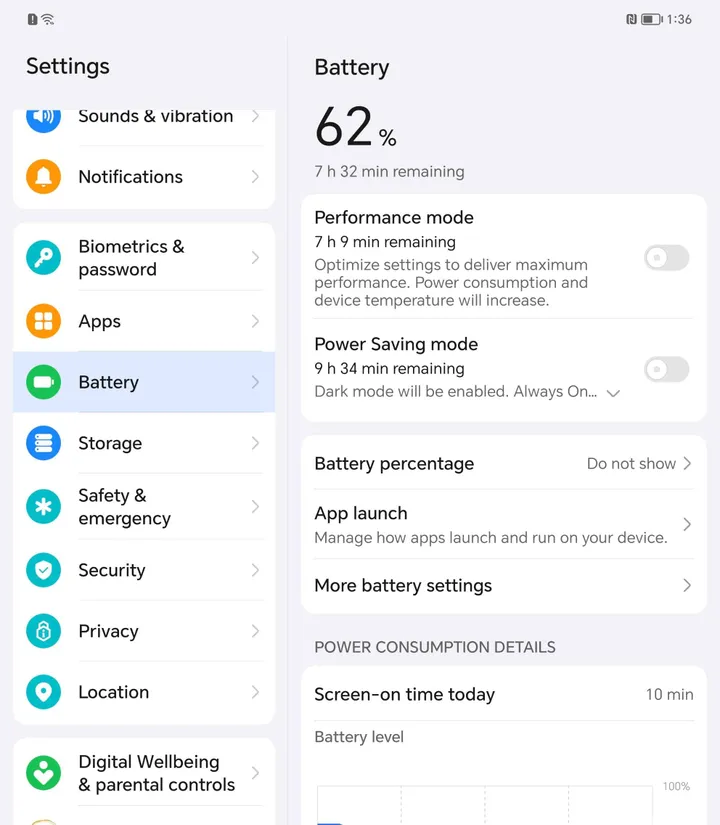
Task: Open the Security settings row
Action: pyautogui.click(x=144, y=570)
